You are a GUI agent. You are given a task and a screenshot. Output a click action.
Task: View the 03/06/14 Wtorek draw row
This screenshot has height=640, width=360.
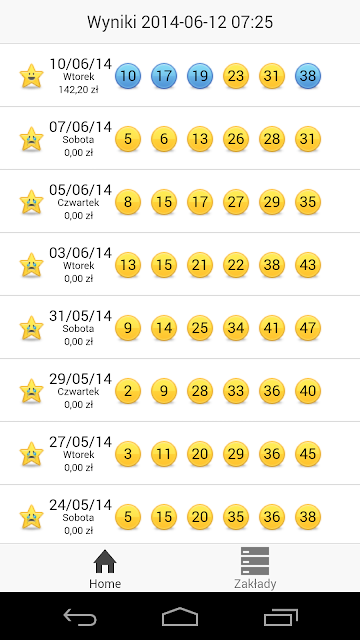pos(180,264)
